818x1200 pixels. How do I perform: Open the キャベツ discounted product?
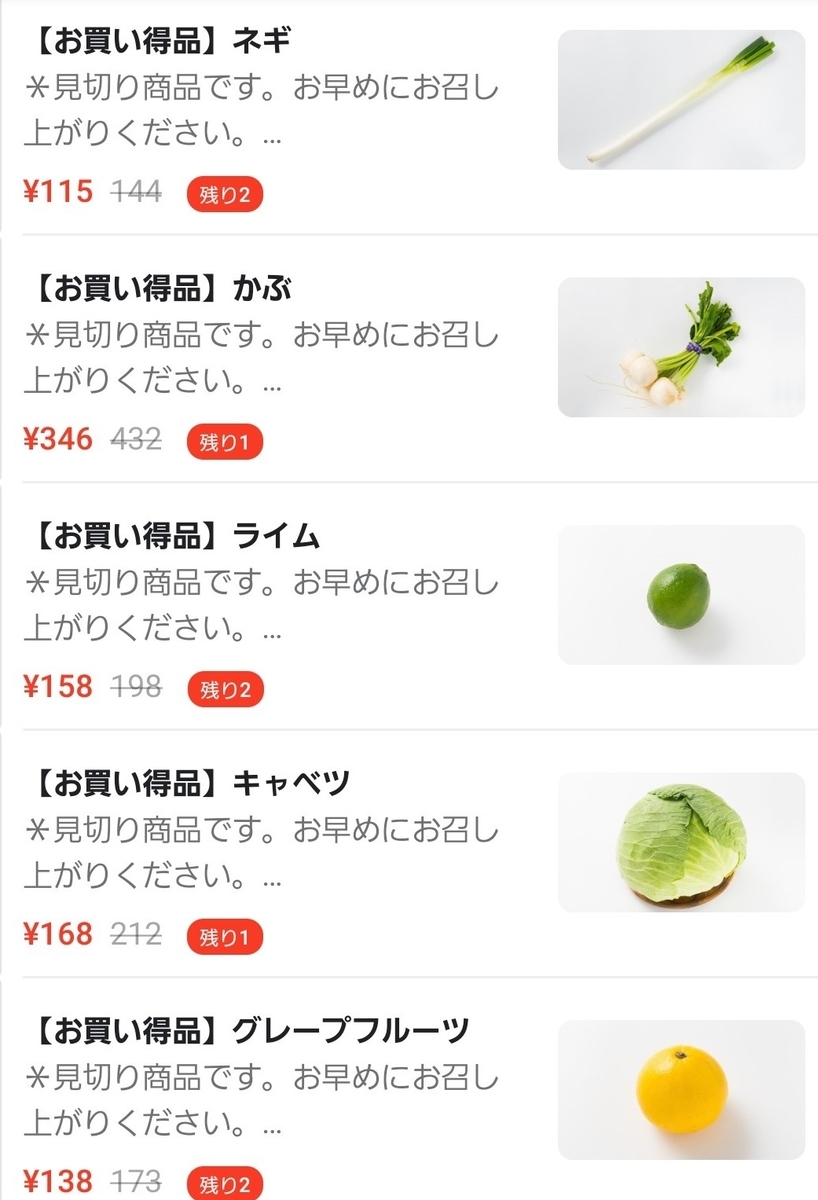[x=190, y=784]
